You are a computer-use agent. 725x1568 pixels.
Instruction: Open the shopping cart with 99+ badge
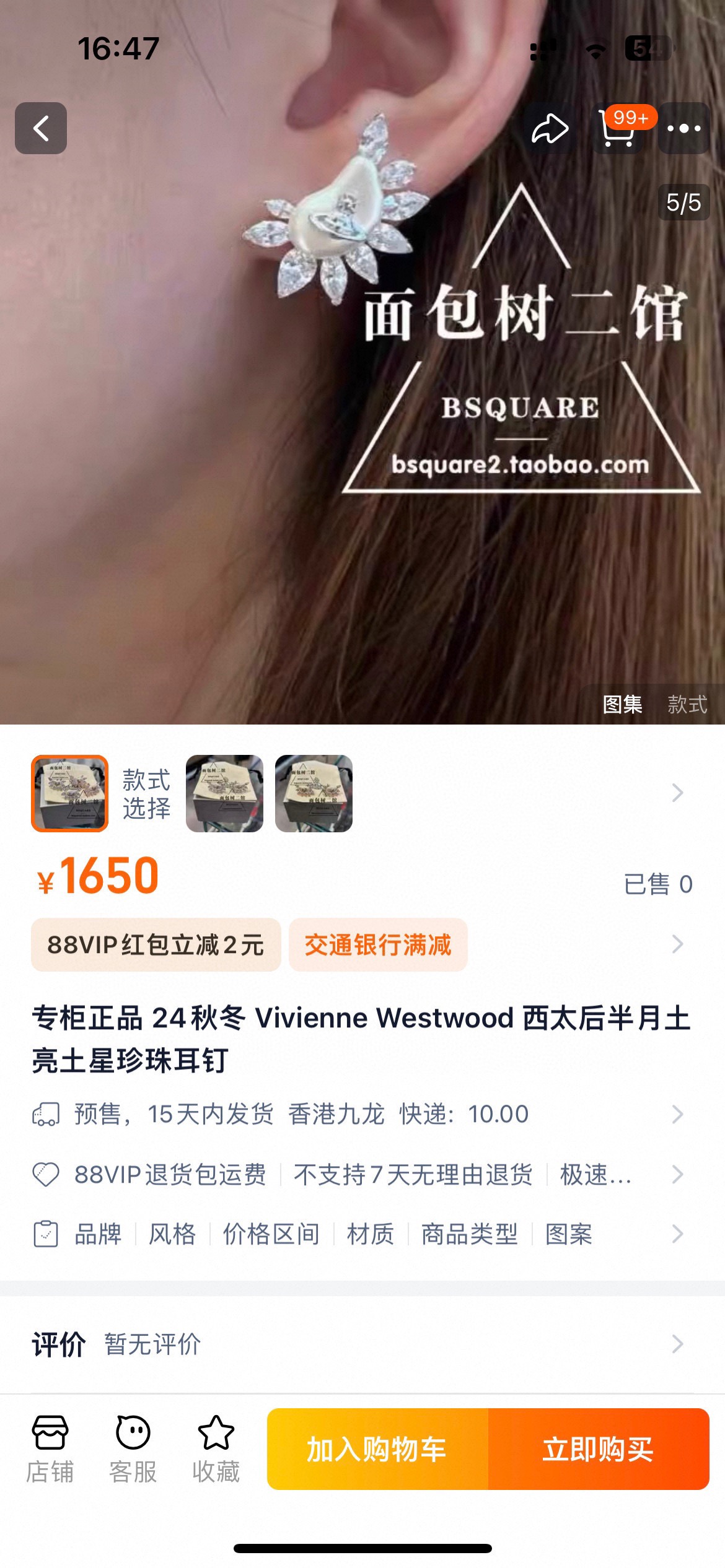[x=618, y=128]
